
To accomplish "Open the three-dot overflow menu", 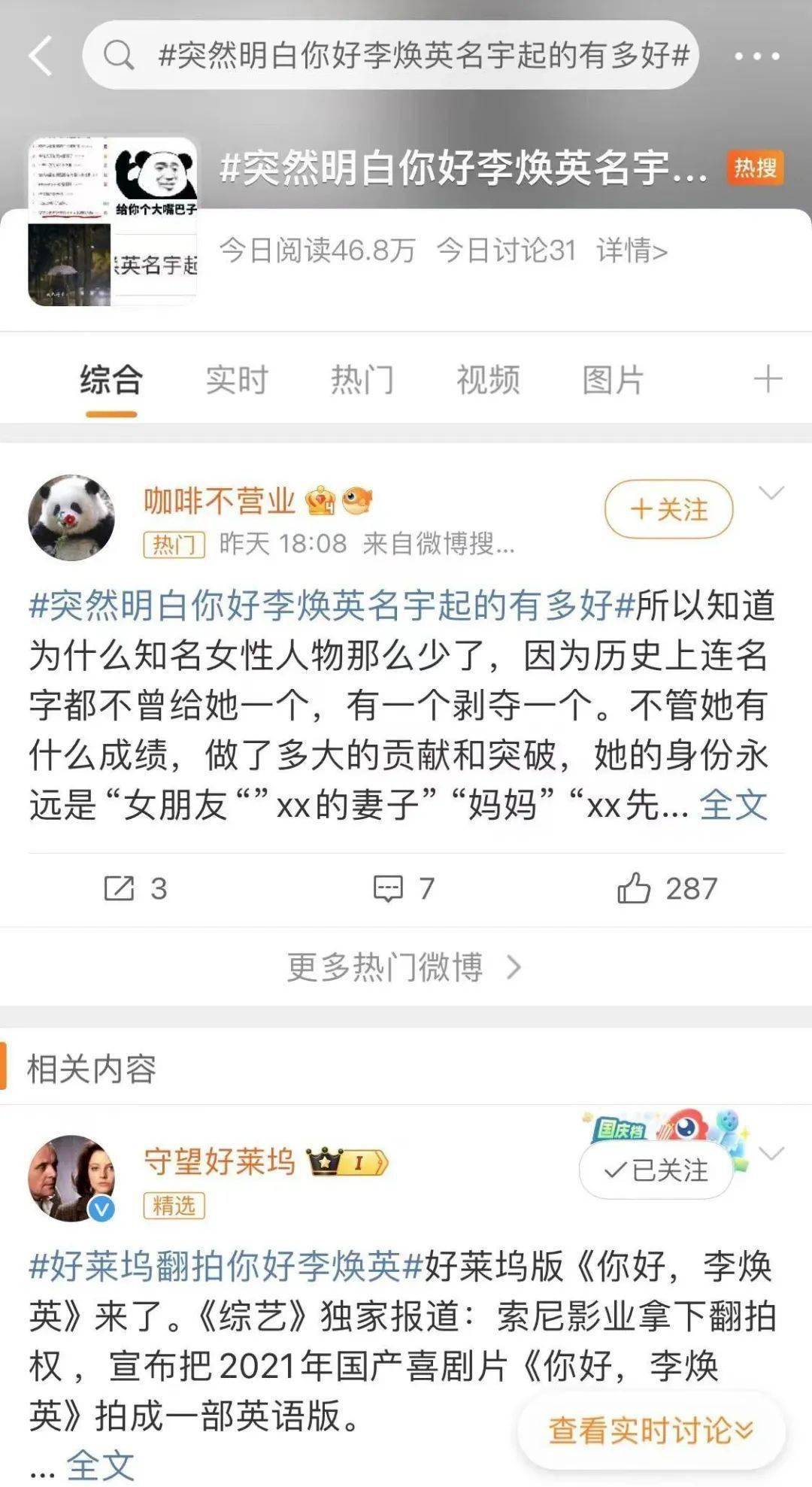I will [756, 56].
